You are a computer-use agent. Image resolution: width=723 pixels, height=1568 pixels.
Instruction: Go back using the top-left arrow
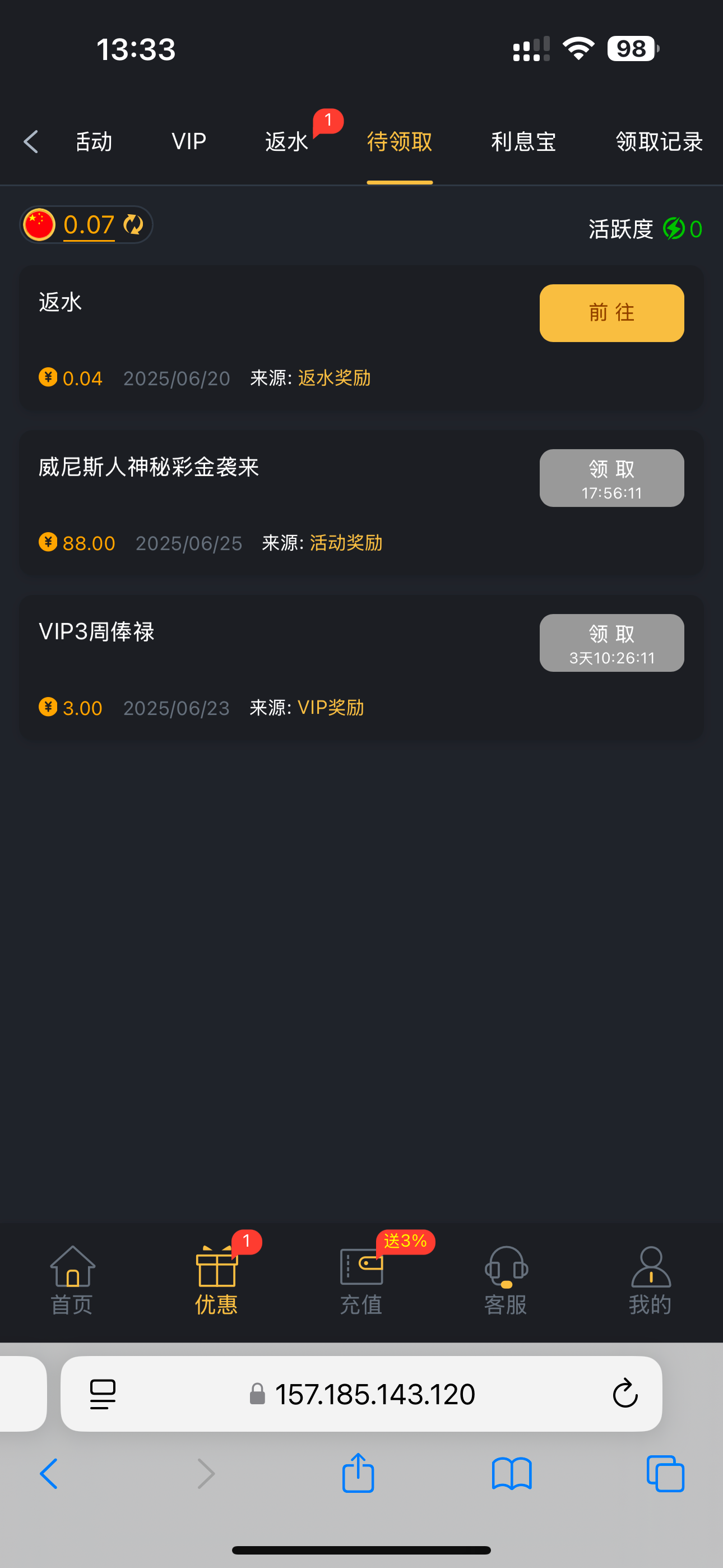[x=31, y=142]
